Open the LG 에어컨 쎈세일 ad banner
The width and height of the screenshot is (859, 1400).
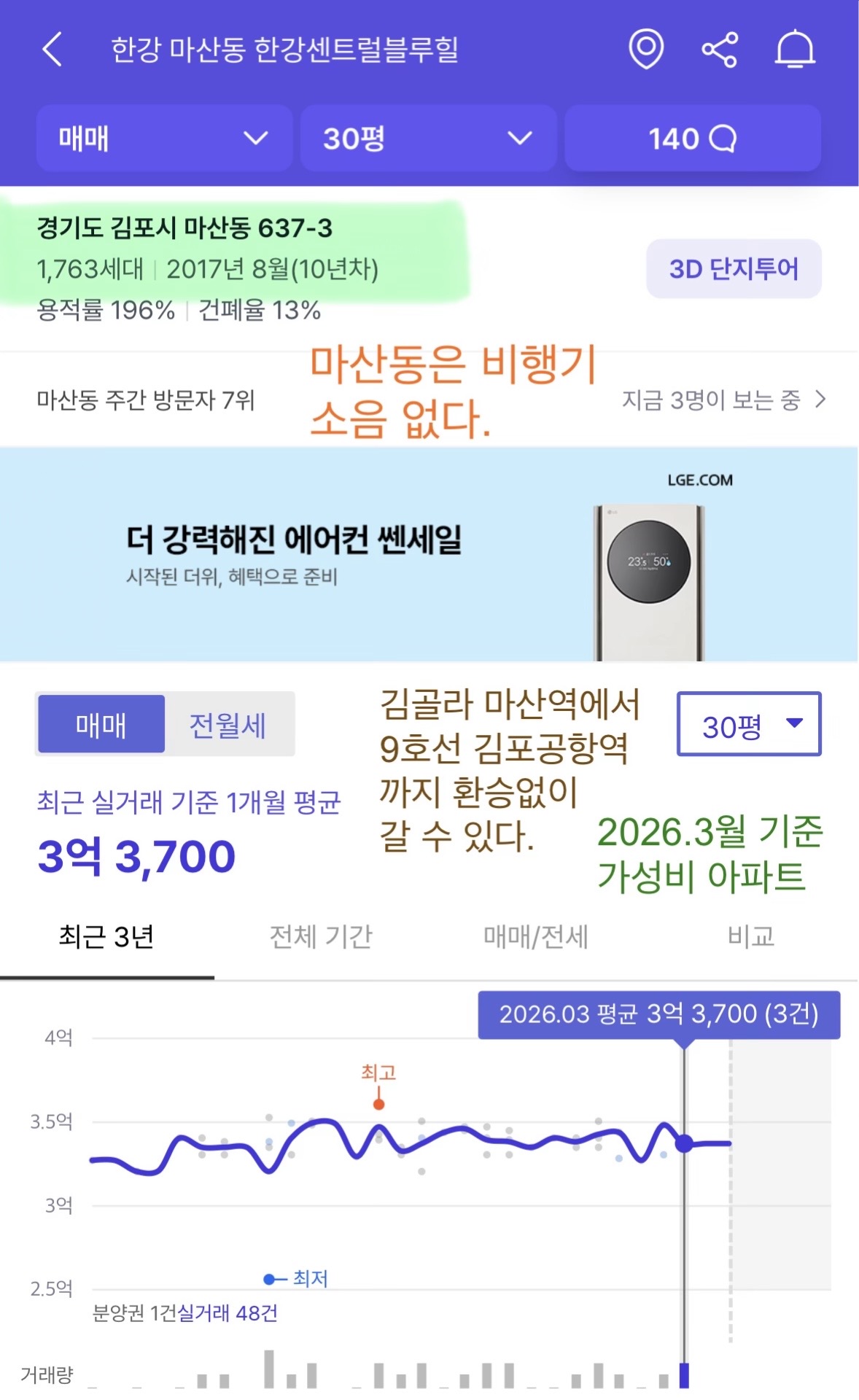coord(429,554)
